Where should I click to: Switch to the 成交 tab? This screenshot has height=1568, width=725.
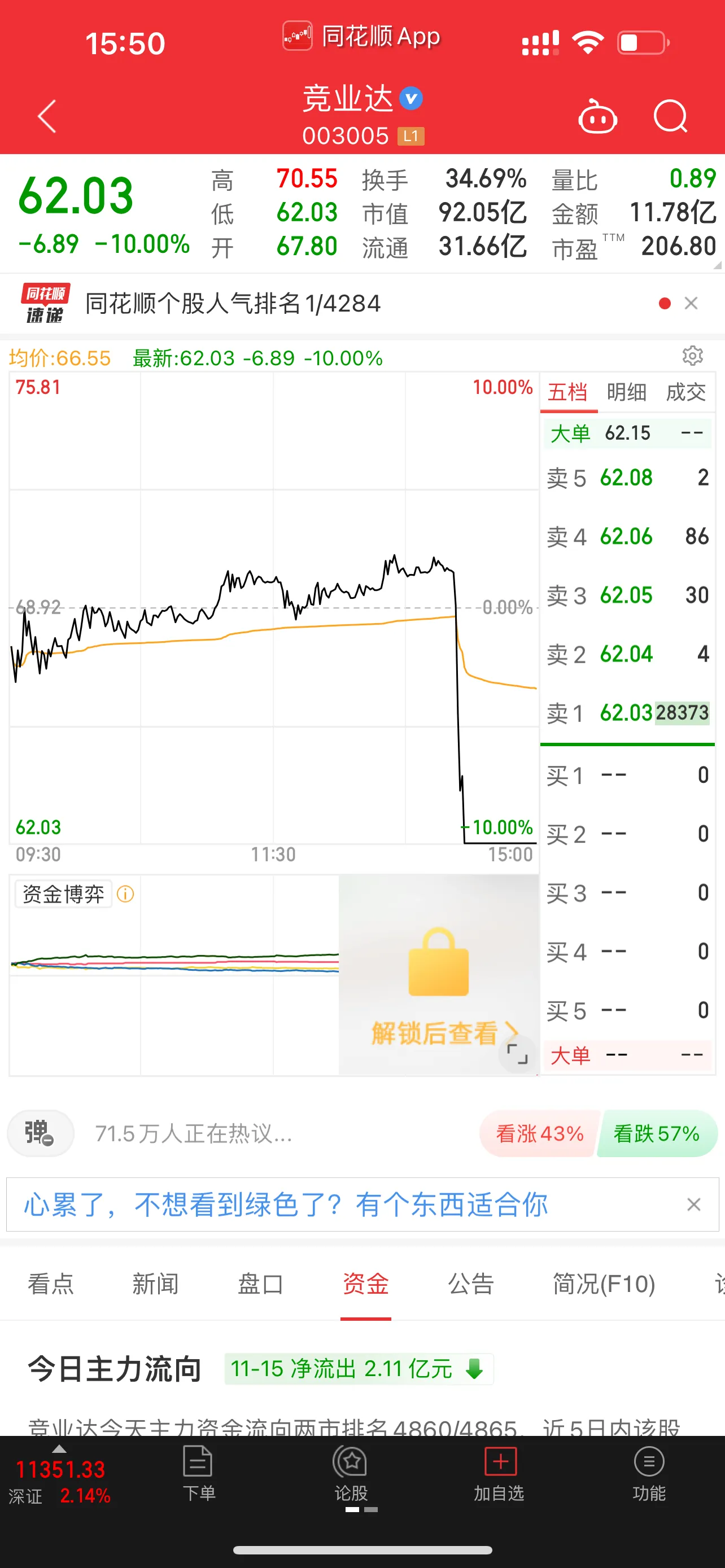[685, 393]
